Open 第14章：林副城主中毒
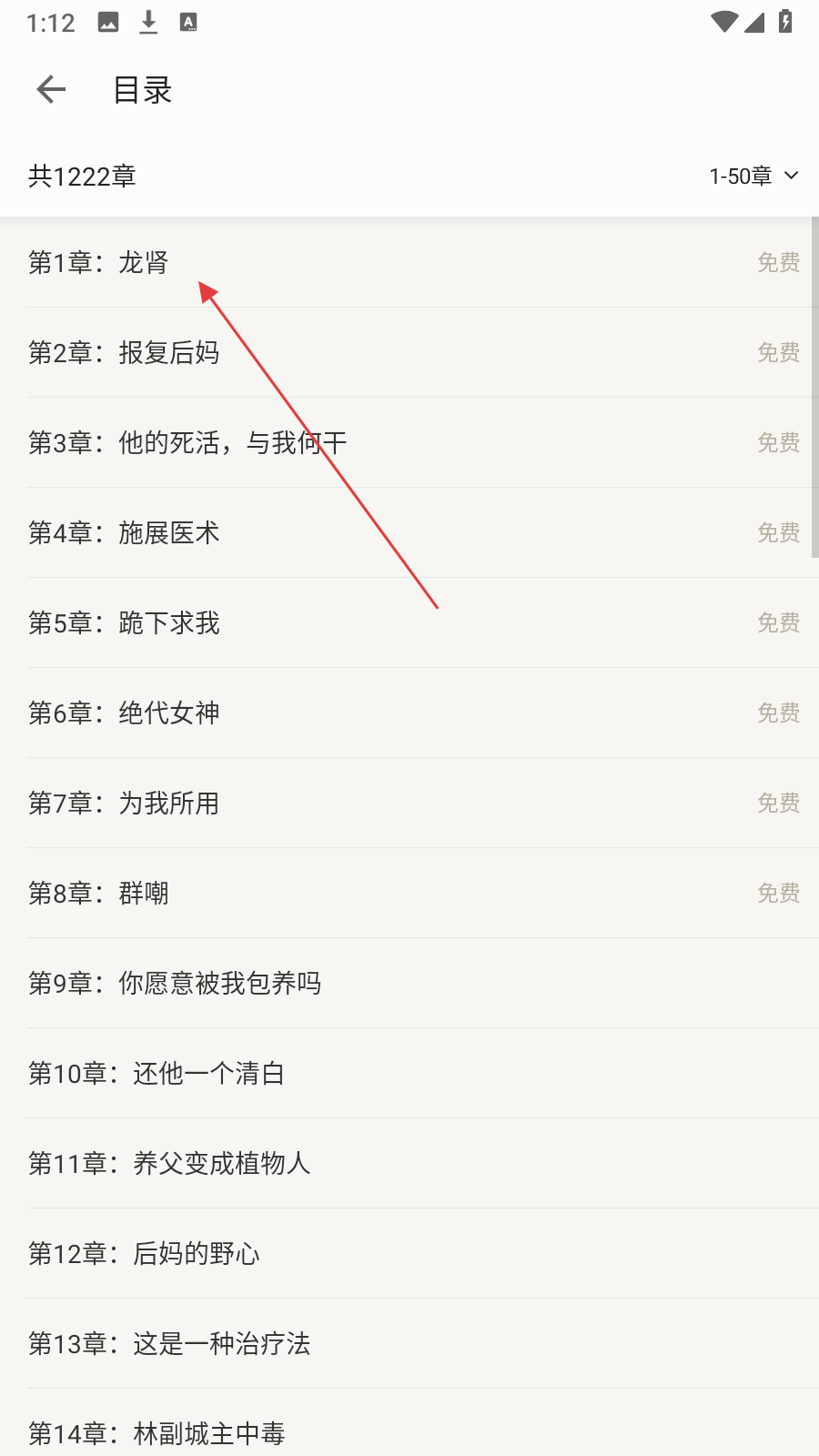This screenshot has height=1456, width=819. click(x=409, y=1423)
